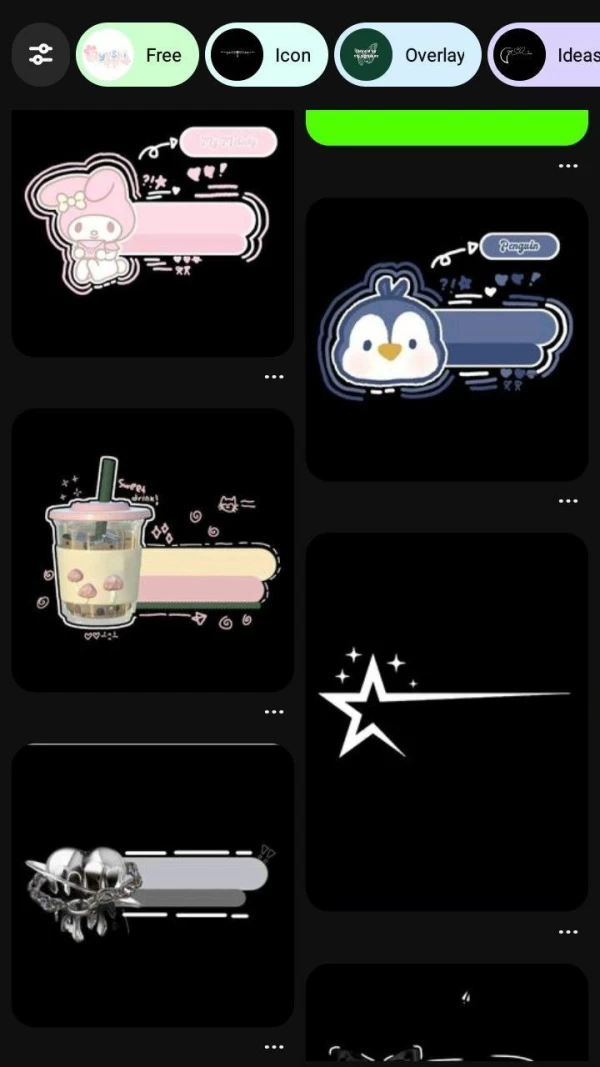Image resolution: width=600 pixels, height=1067 pixels.
Task: Select the Free filter chip
Action: pos(138,55)
